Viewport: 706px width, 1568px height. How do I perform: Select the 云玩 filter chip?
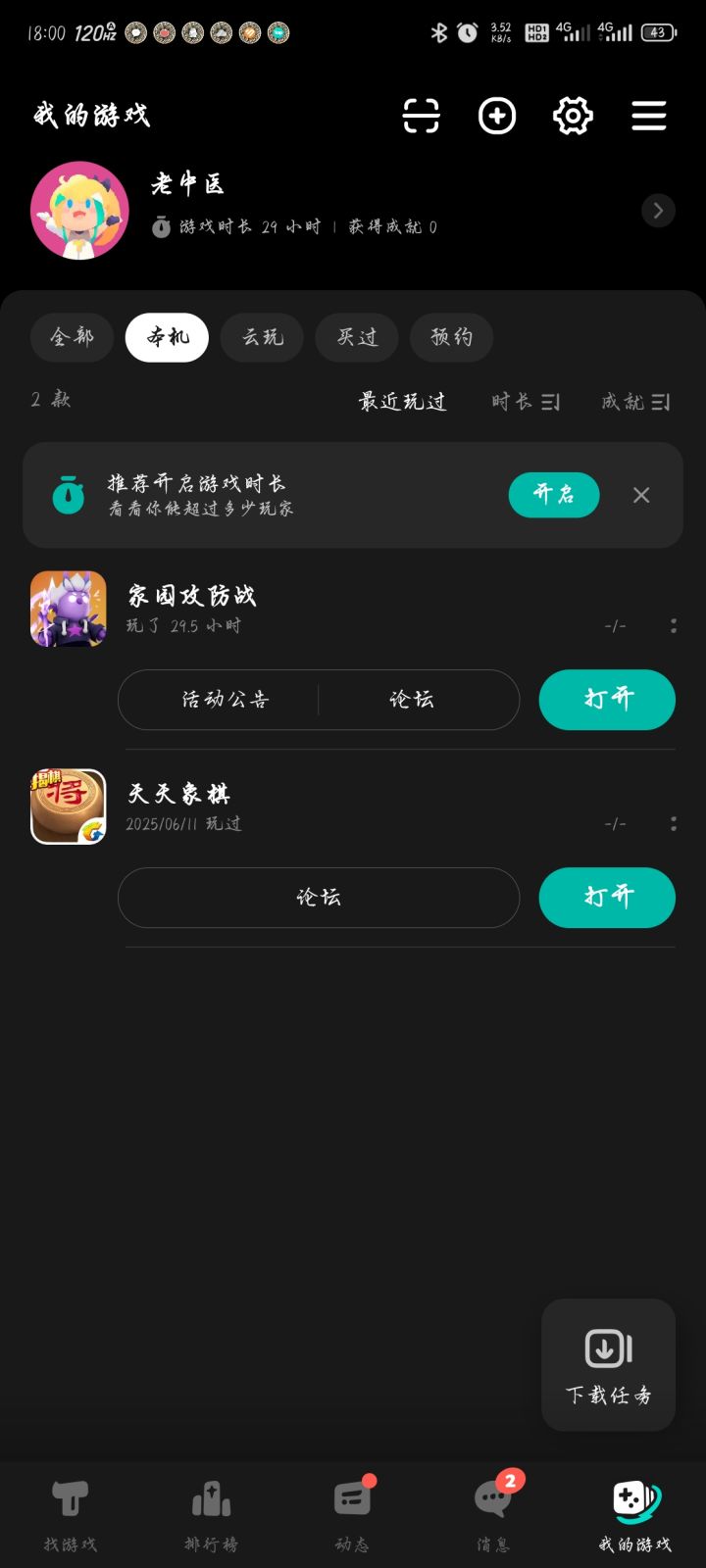(262, 337)
